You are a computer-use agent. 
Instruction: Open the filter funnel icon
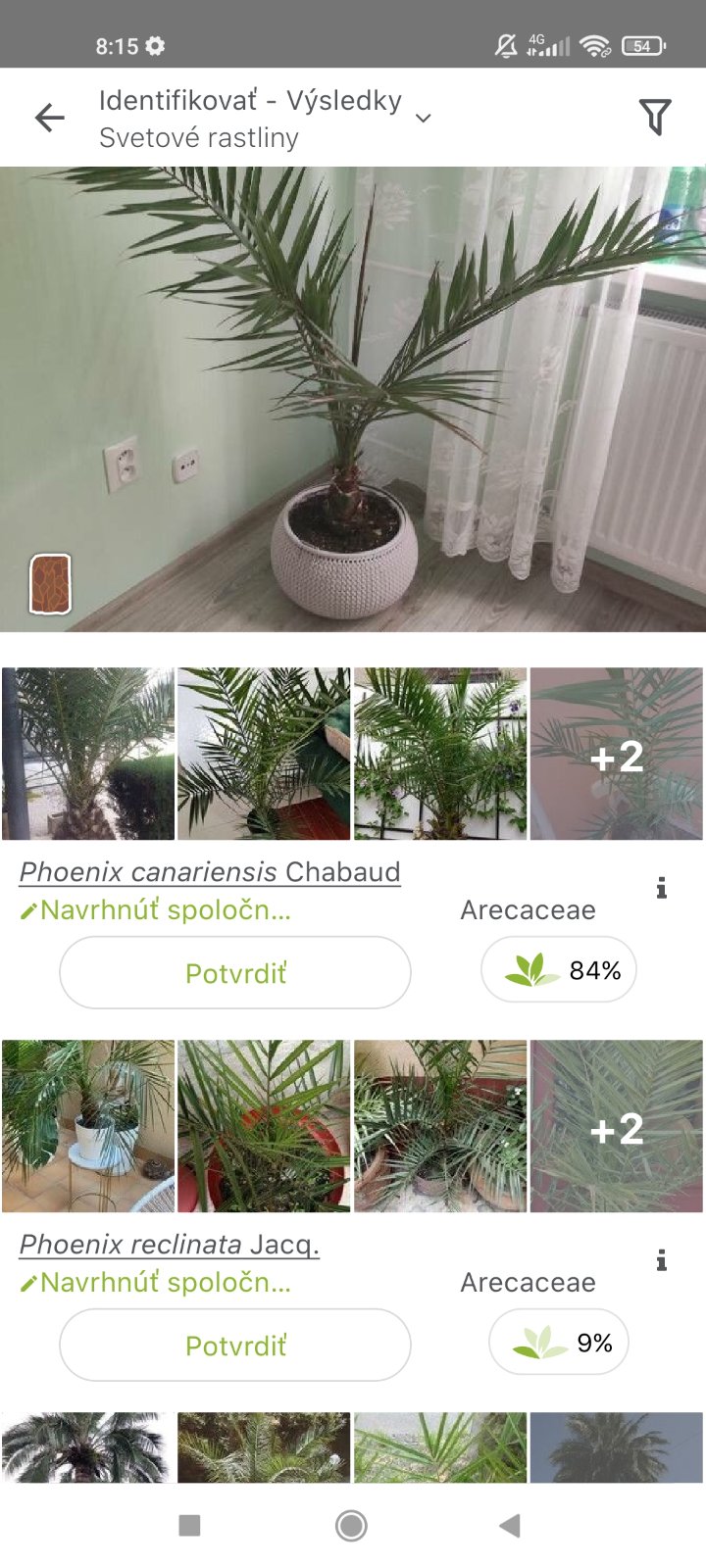click(x=655, y=118)
